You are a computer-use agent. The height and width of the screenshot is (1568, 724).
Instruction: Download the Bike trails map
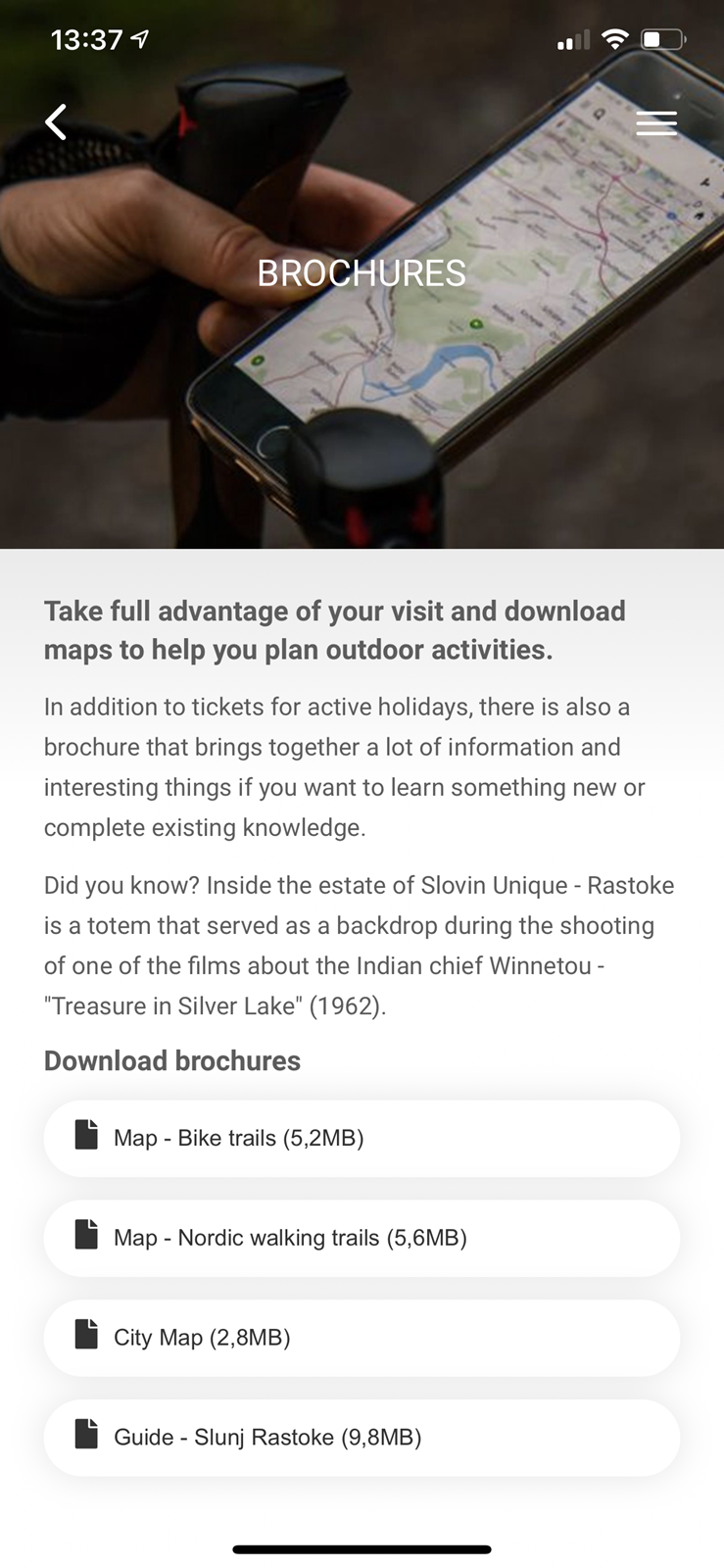pyautogui.click(x=362, y=1138)
